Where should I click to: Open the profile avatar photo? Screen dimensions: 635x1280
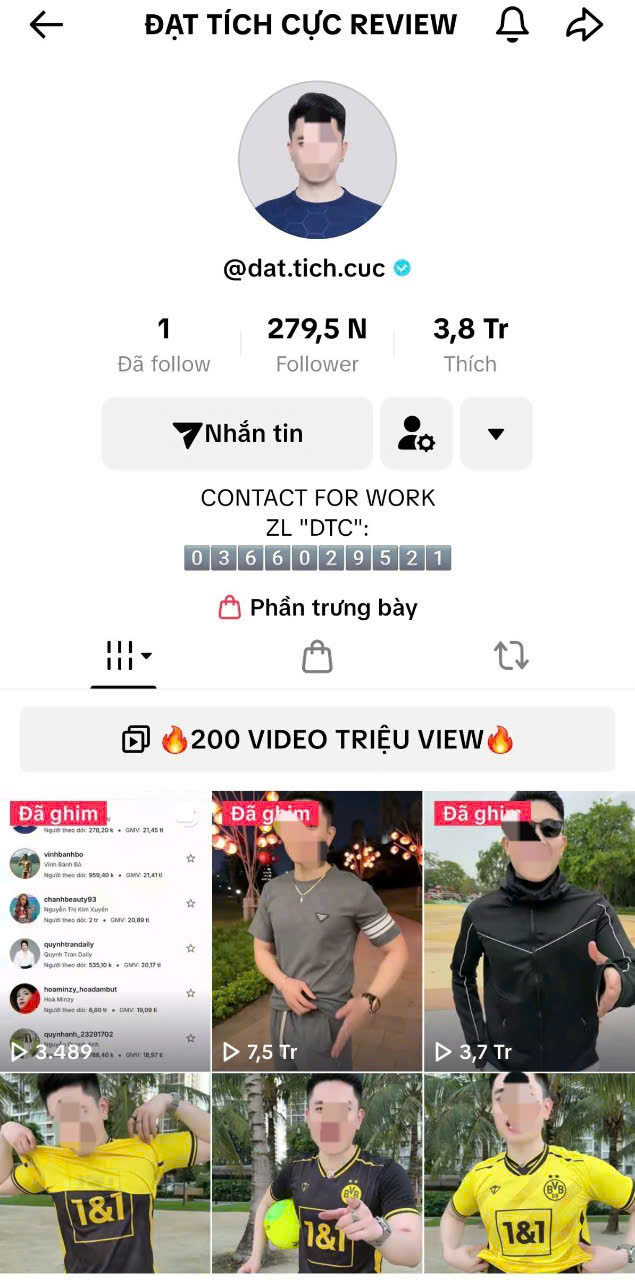(x=317, y=160)
